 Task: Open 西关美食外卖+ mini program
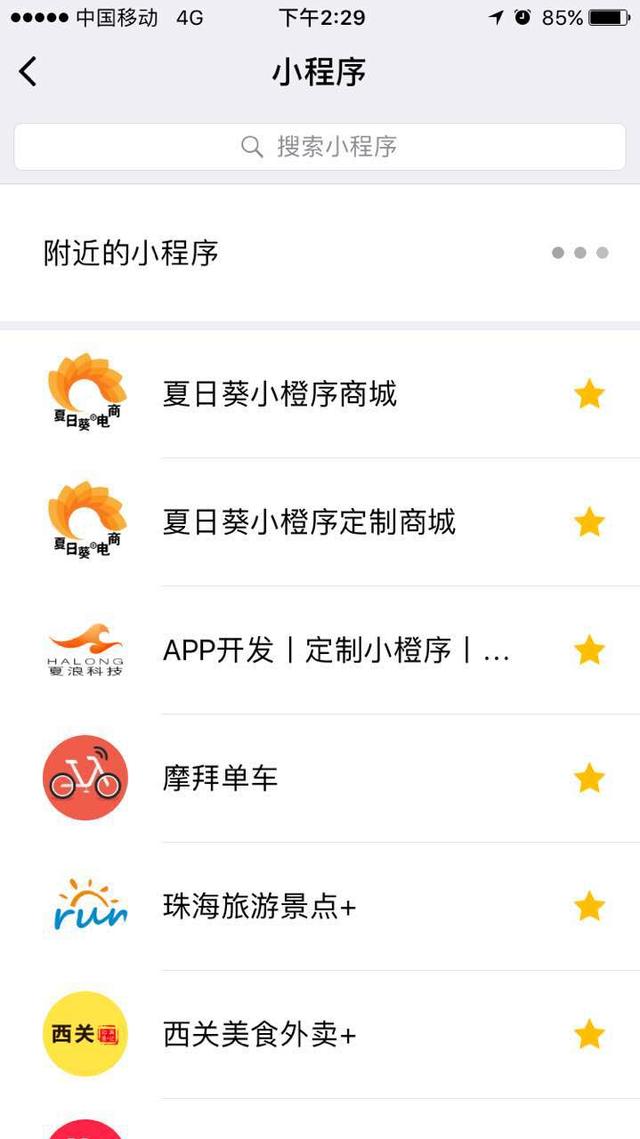[x=320, y=1034]
